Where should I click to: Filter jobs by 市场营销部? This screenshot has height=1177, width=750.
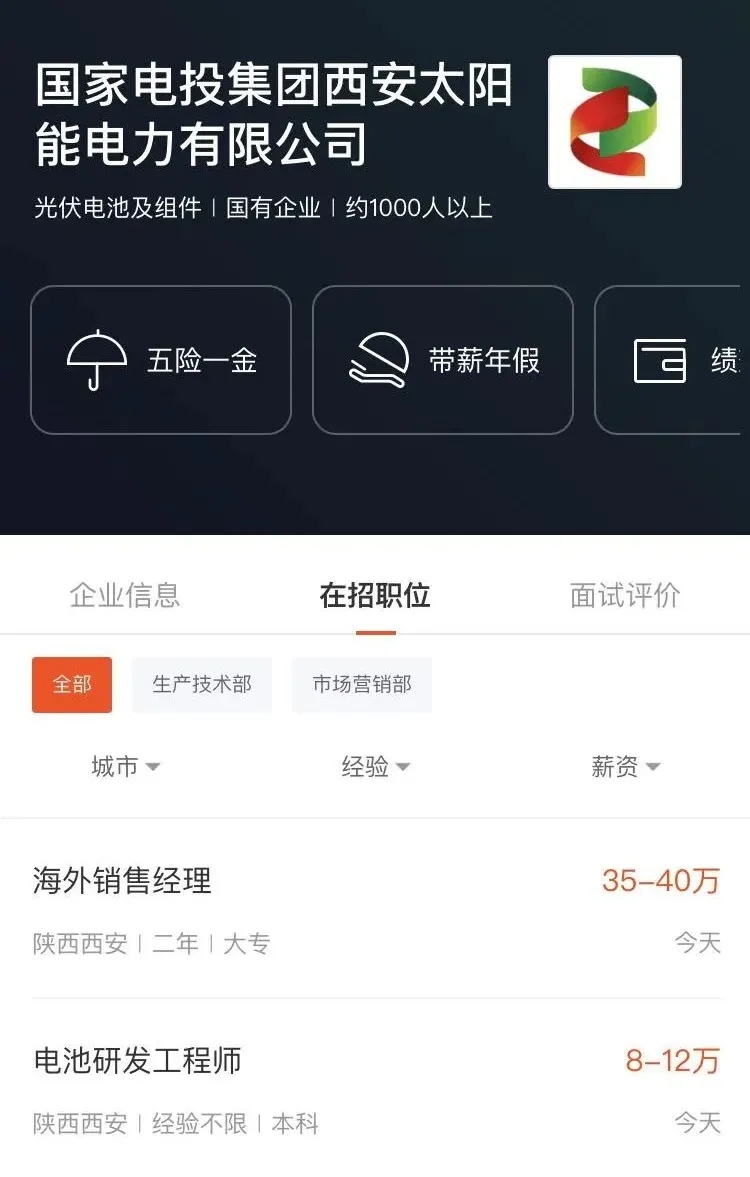click(x=362, y=685)
